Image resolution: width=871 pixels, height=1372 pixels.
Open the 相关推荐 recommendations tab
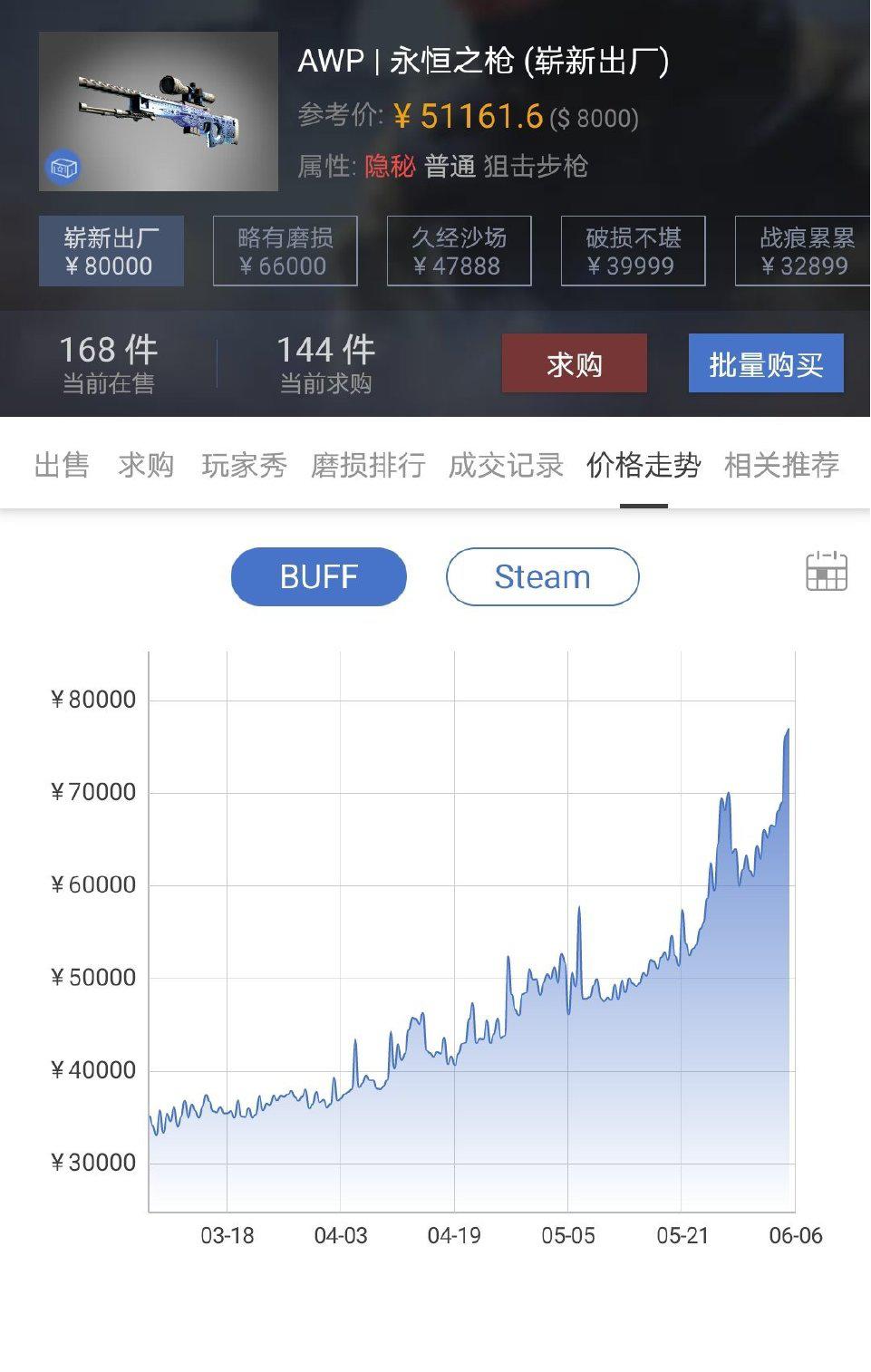pos(782,465)
